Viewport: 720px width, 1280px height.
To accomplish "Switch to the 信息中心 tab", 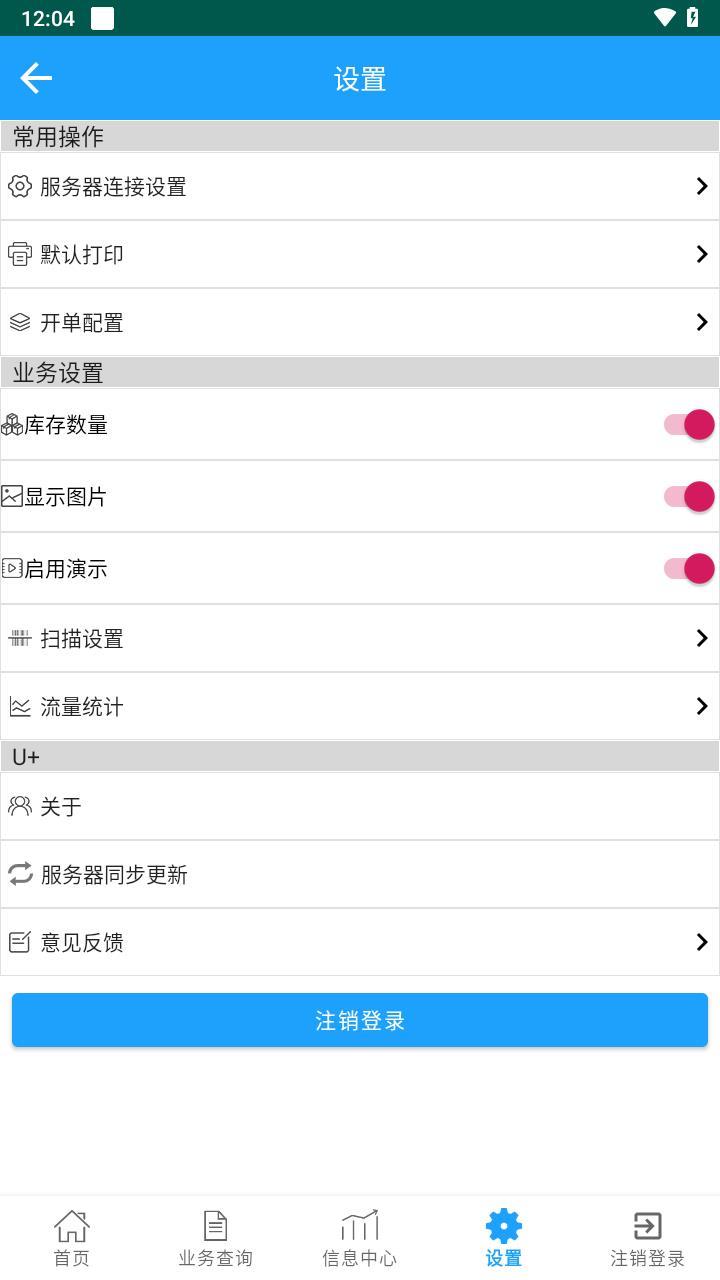I will pyautogui.click(x=360, y=1238).
